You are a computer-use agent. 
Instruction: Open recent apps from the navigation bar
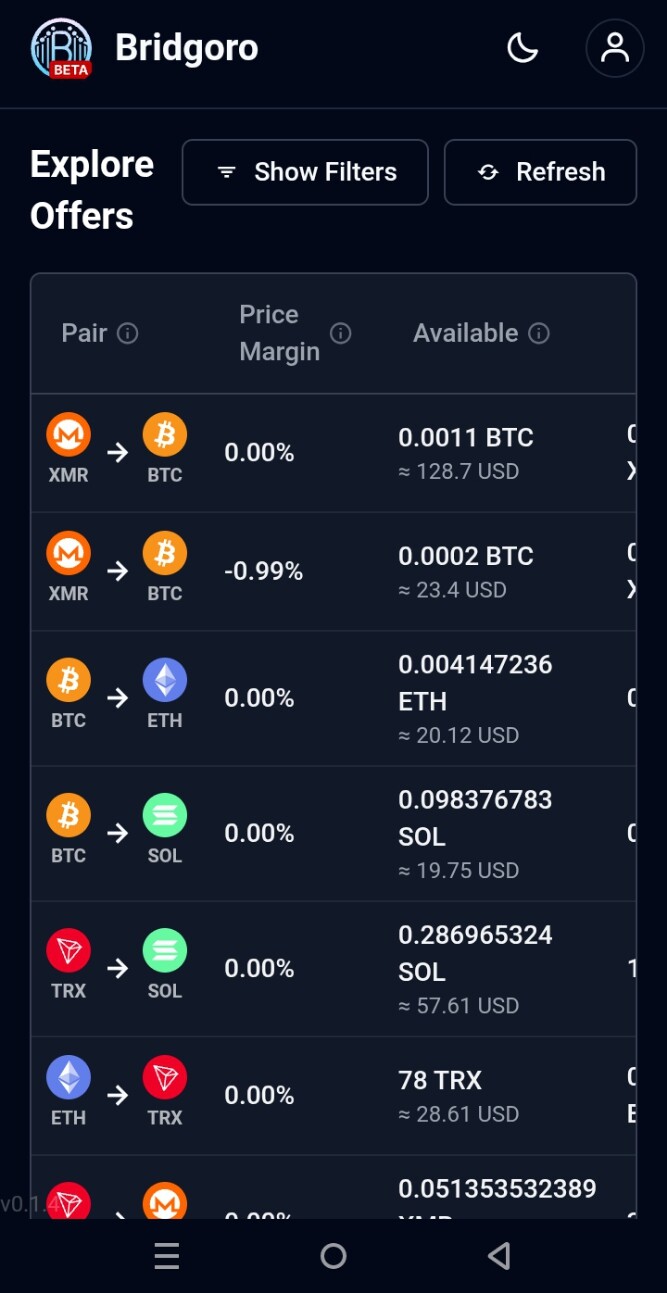(167, 1256)
